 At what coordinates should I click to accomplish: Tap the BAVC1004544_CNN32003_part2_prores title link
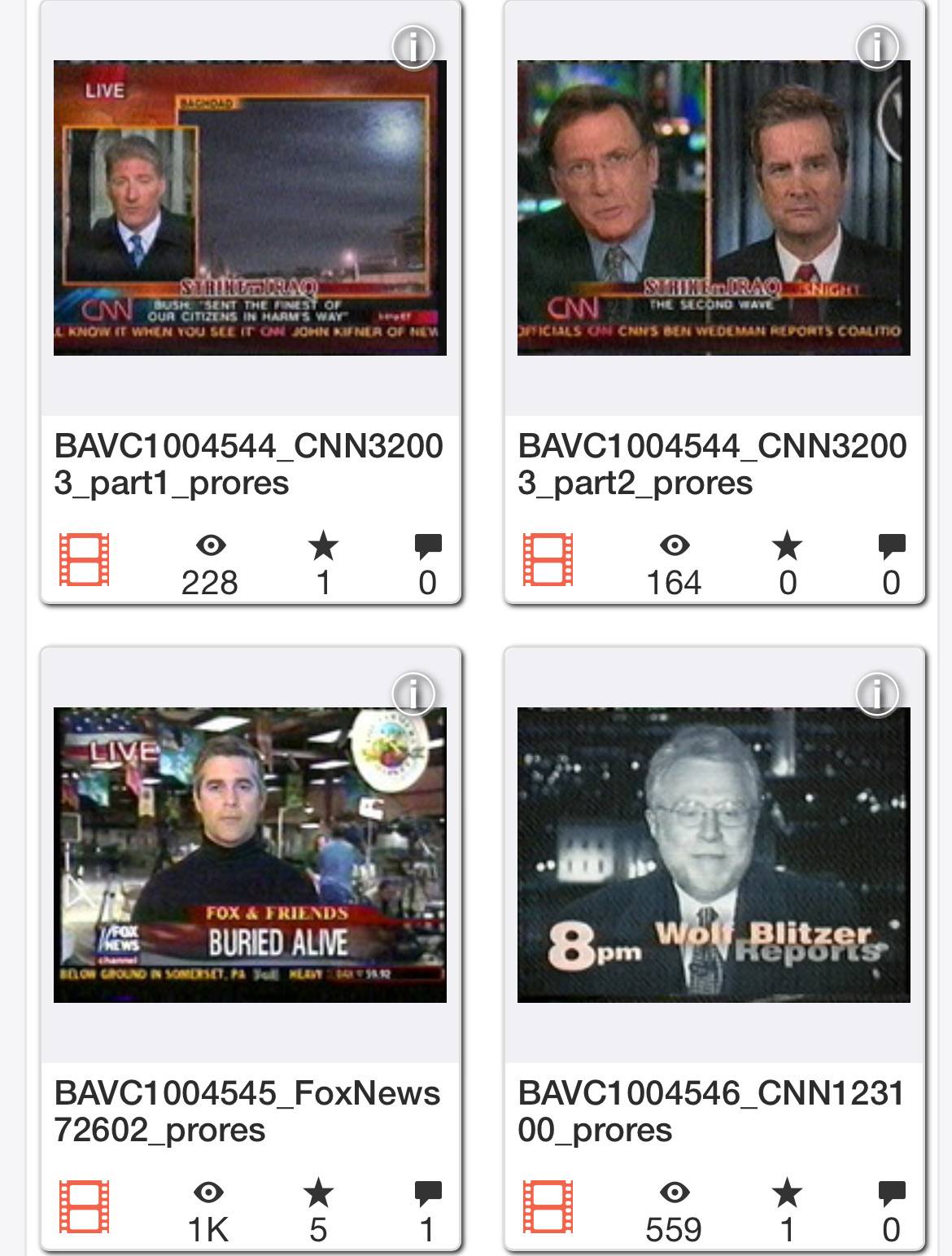pos(712,464)
